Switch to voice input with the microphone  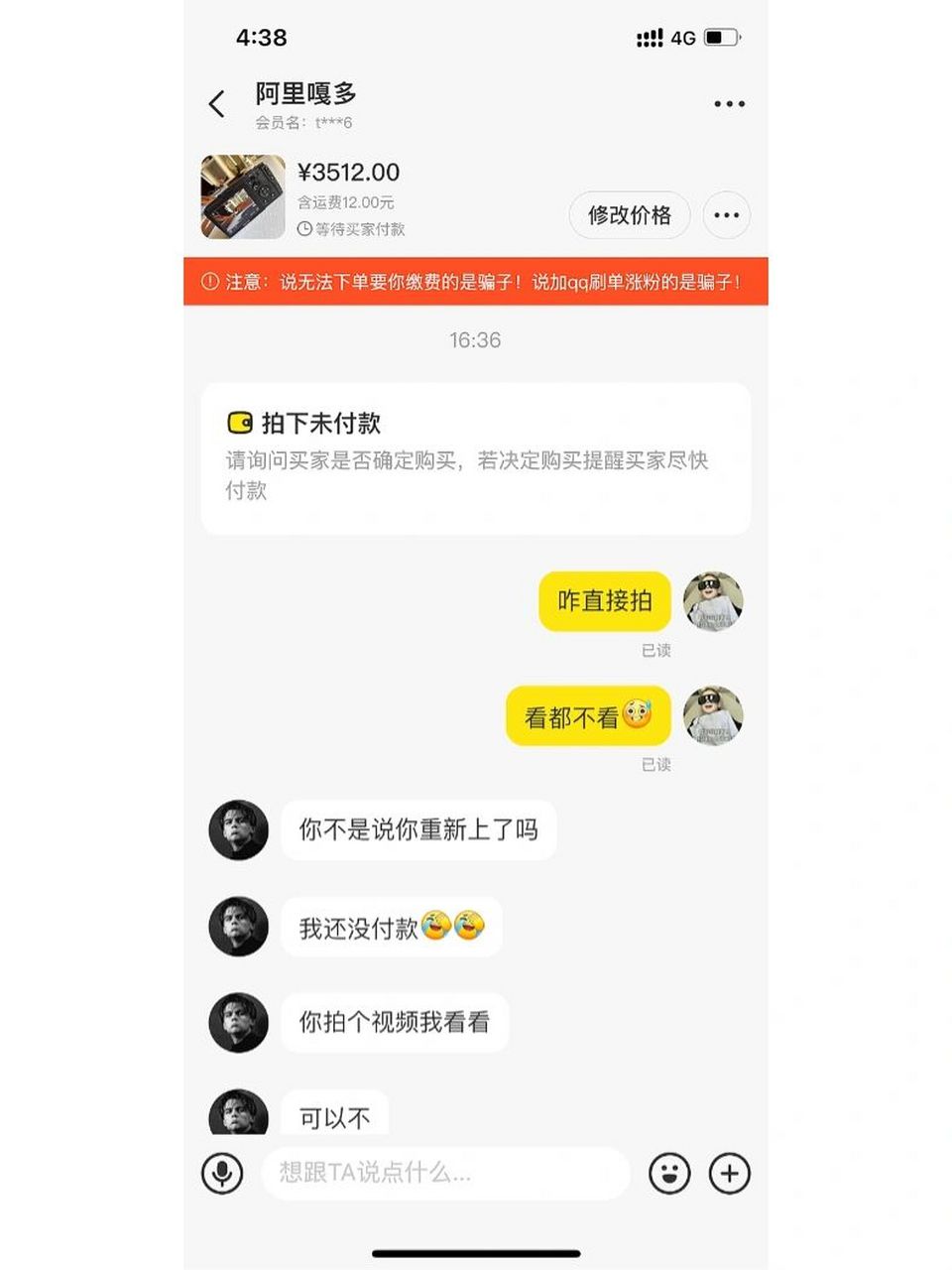point(222,1173)
